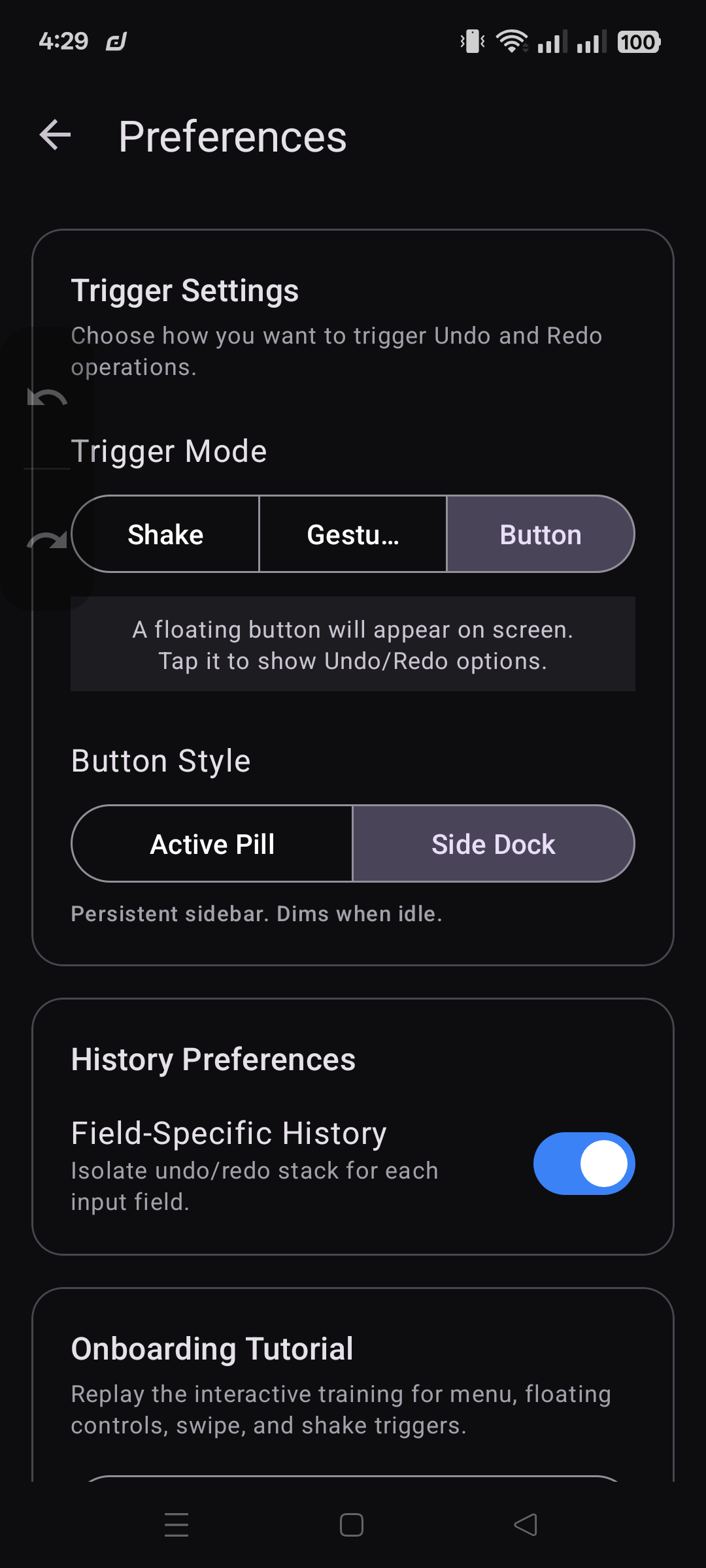Tap the back arrow beside Preferences
The width and height of the screenshot is (706, 1568).
pyautogui.click(x=55, y=136)
